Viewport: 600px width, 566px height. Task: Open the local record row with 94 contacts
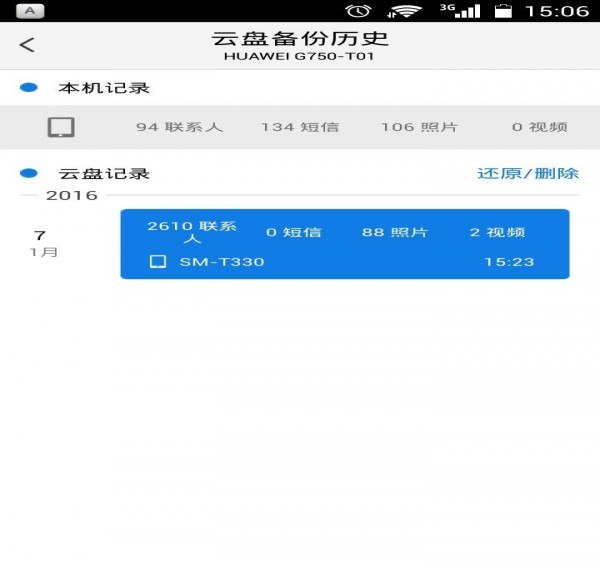click(x=300, y=127)
